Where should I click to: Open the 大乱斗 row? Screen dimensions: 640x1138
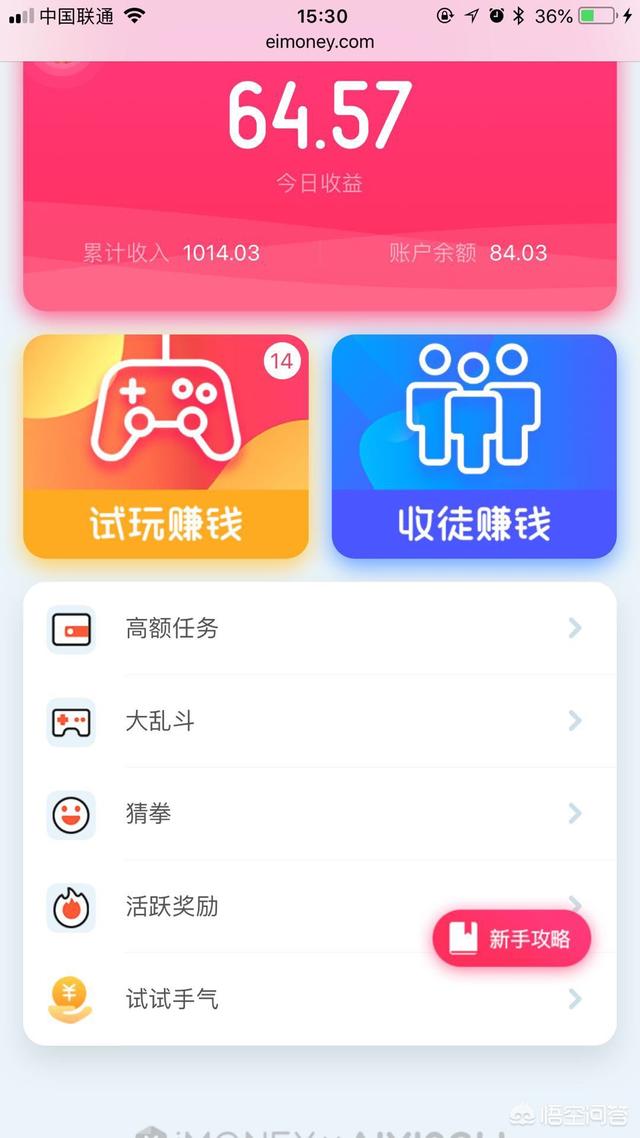(x=320, y=721)
